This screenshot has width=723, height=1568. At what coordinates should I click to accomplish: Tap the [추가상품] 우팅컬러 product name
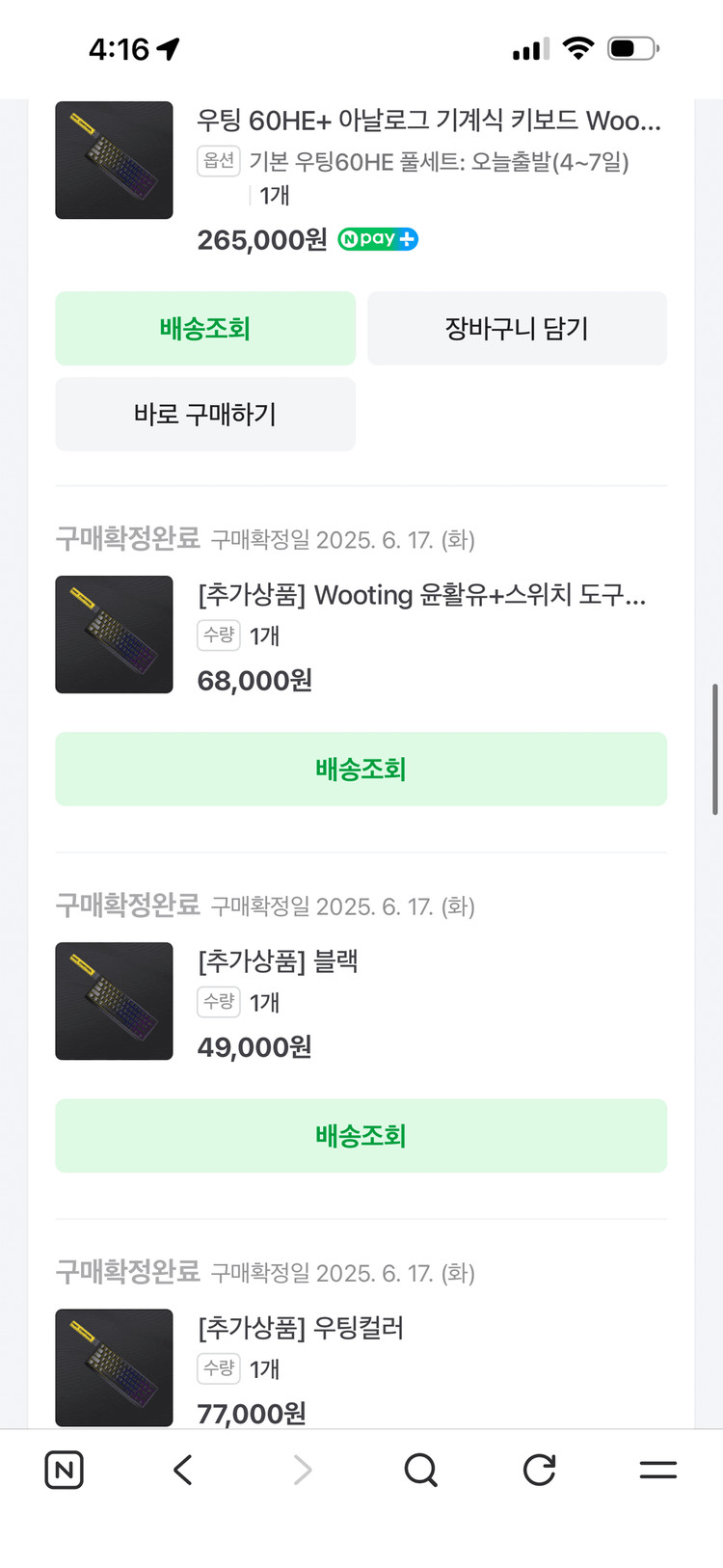click(x=302, y=1328)
